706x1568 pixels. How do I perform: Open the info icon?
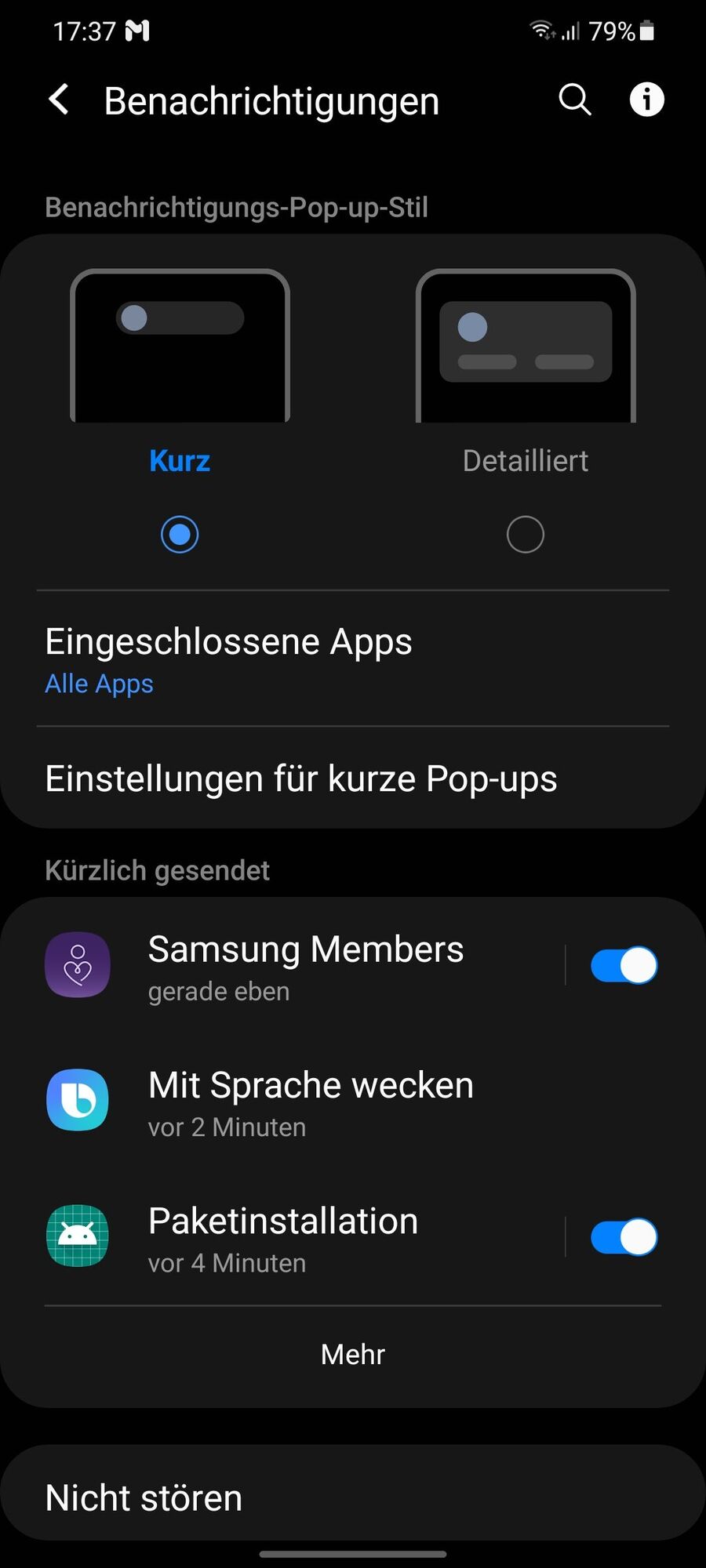[x=646, y=100]
